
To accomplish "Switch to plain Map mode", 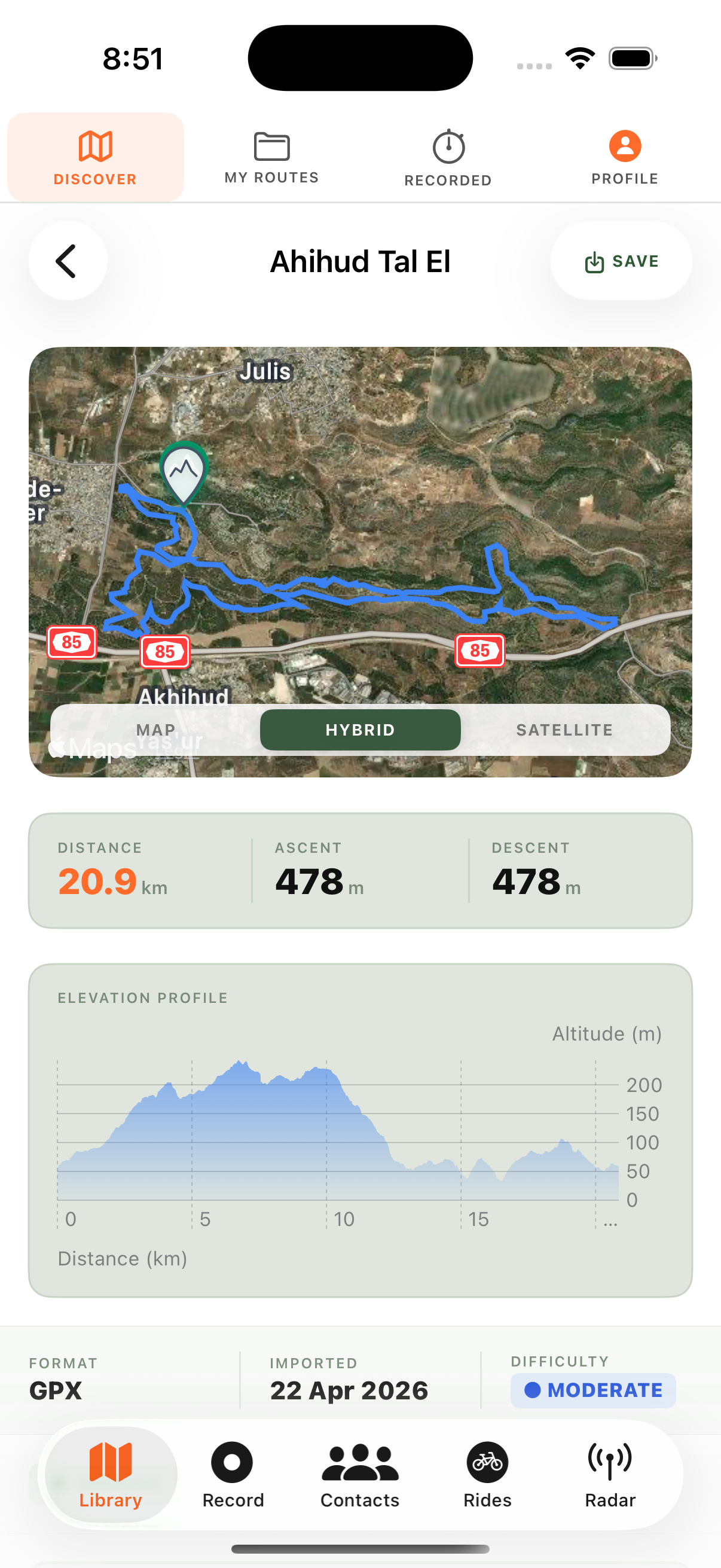I will pos(156,729).
